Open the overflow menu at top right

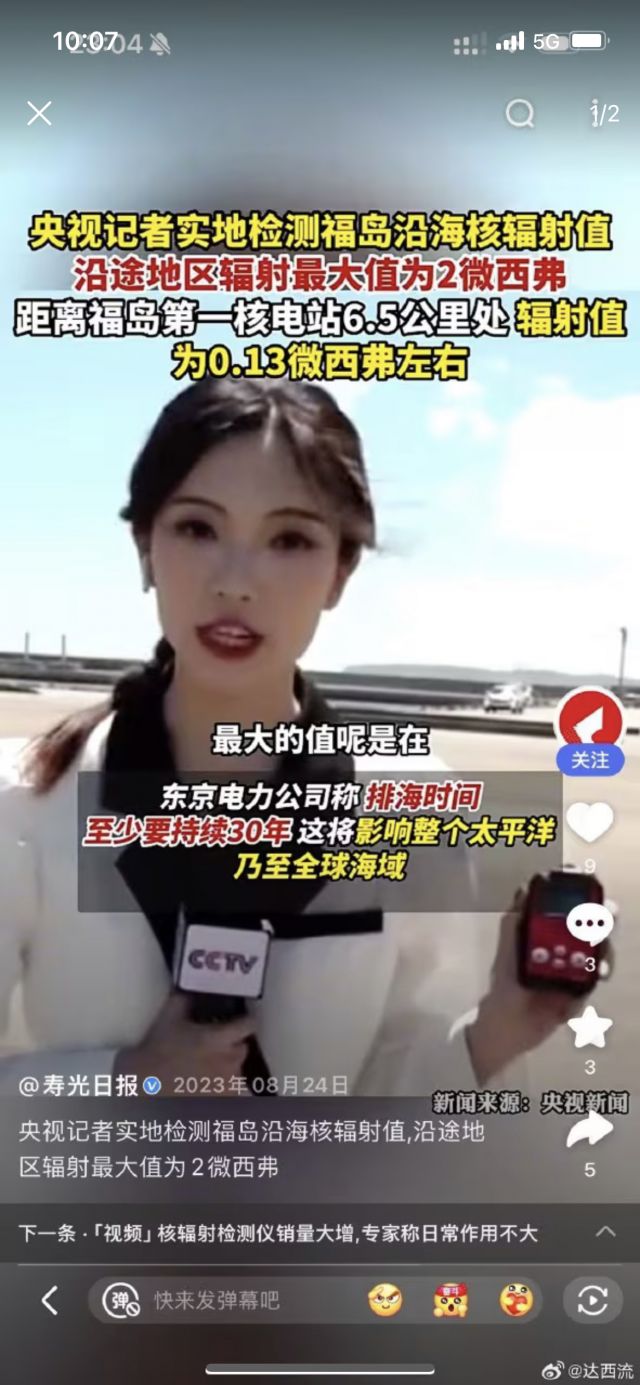click(x=603, y=114)
